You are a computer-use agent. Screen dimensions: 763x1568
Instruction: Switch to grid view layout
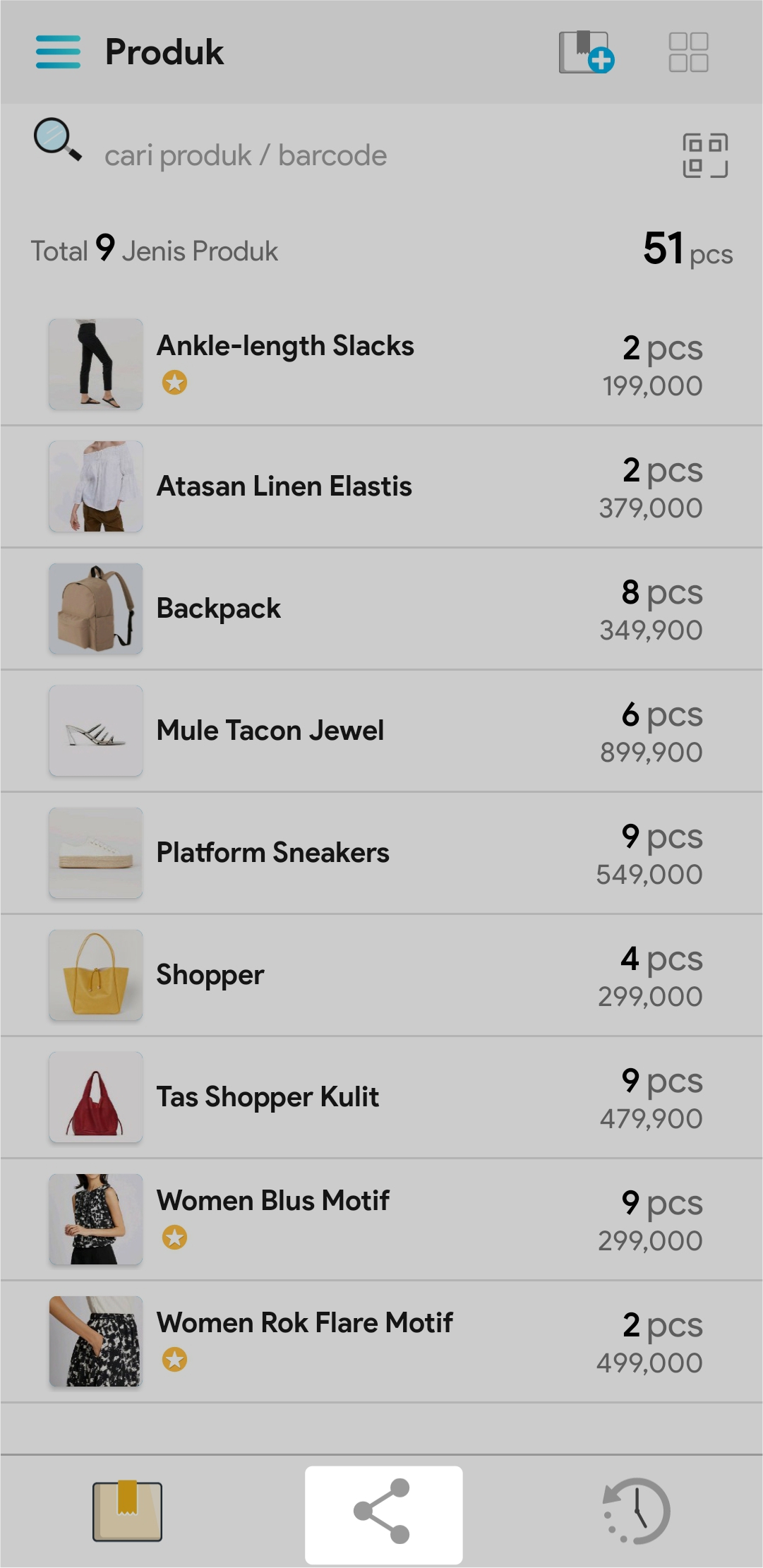coord(688,52)
